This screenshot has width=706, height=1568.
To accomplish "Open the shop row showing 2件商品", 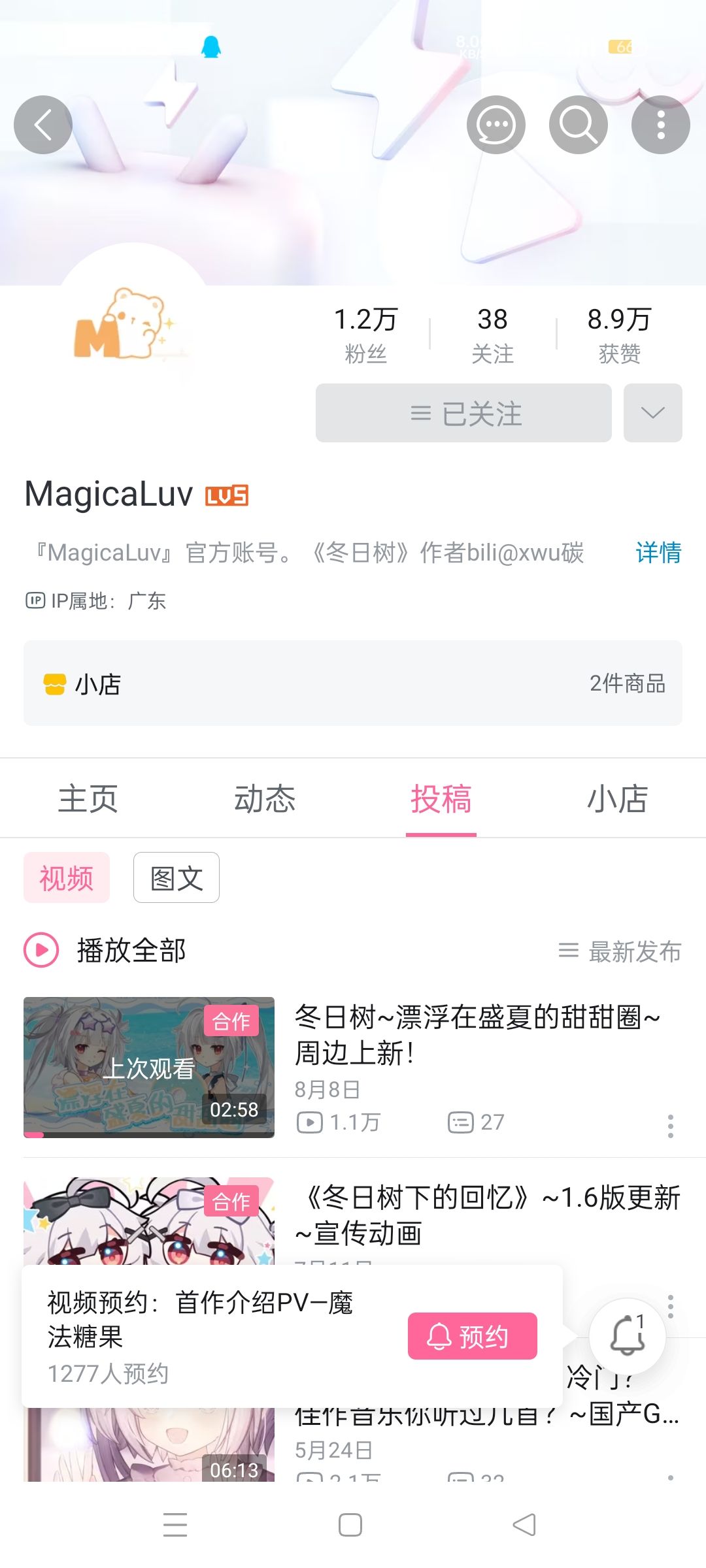I will point(353,683).
